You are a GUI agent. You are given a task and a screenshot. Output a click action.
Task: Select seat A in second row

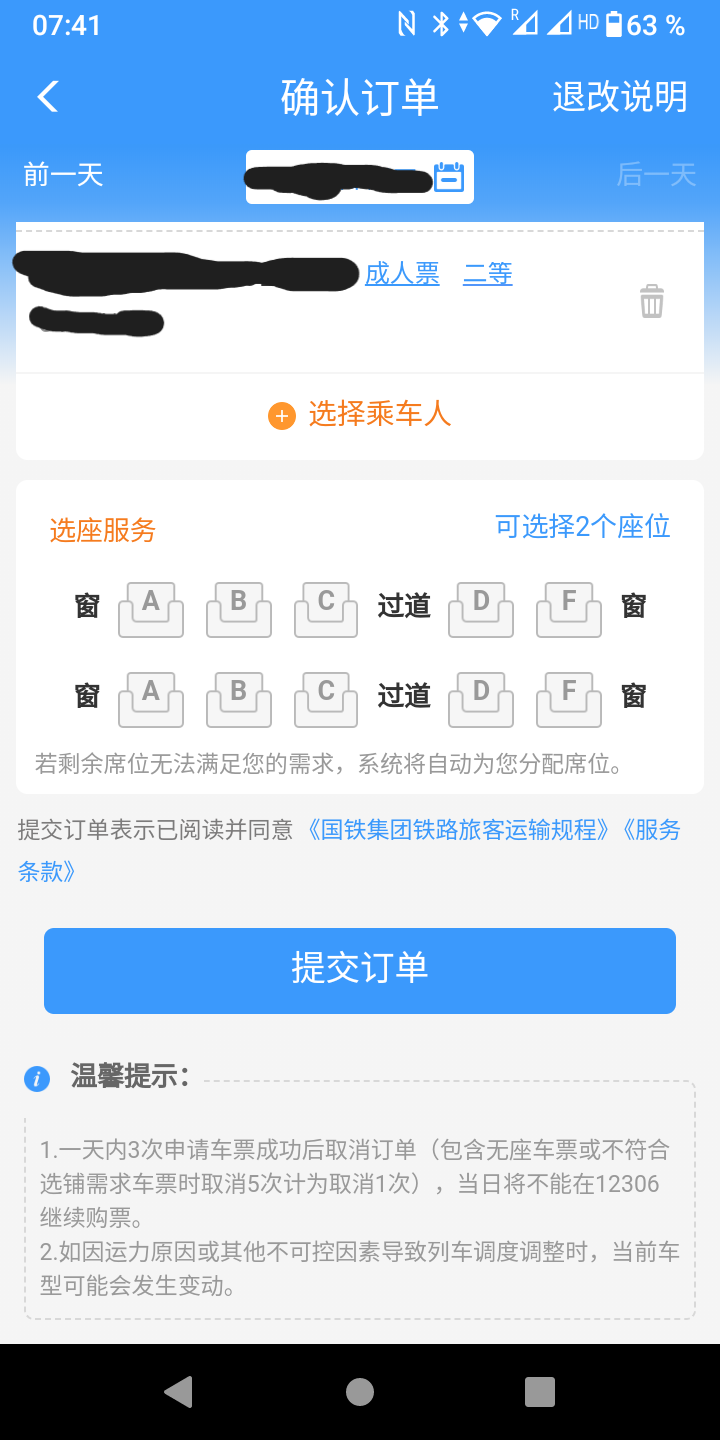(x=151, y=700)
